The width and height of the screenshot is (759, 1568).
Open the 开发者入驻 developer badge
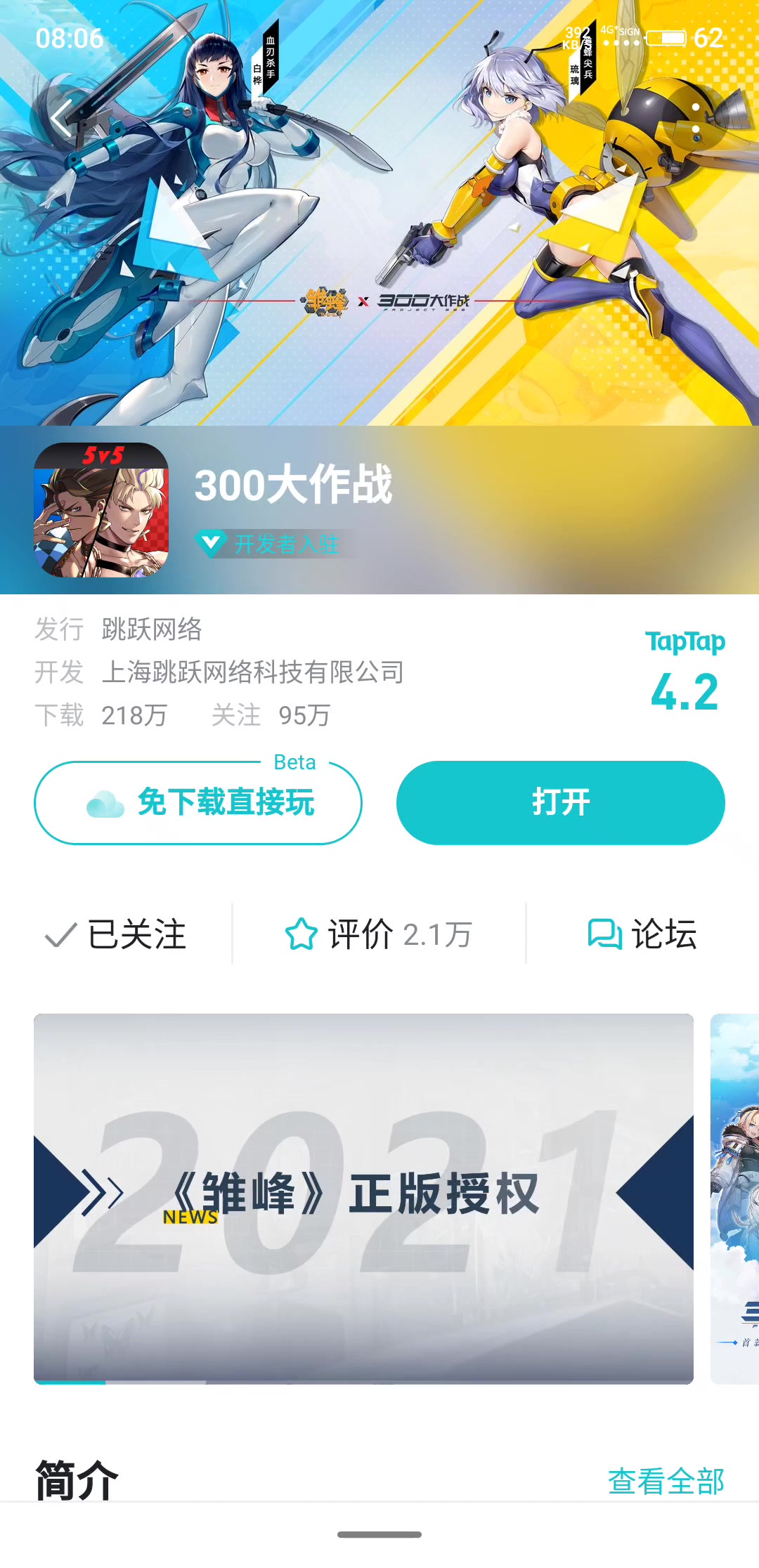(274, 544)
